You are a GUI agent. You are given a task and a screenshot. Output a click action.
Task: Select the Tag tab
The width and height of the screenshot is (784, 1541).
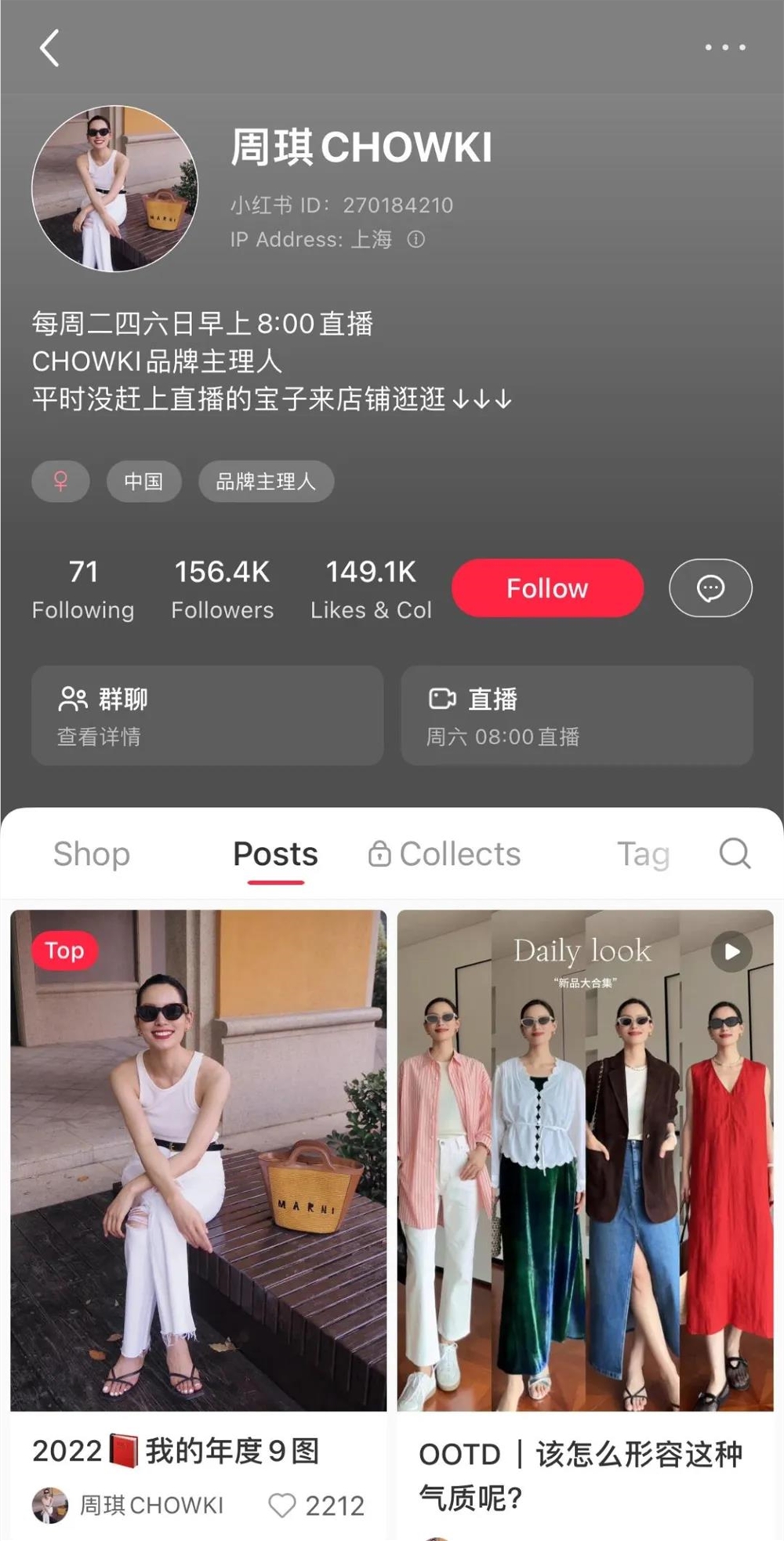[x=644, y=853]
